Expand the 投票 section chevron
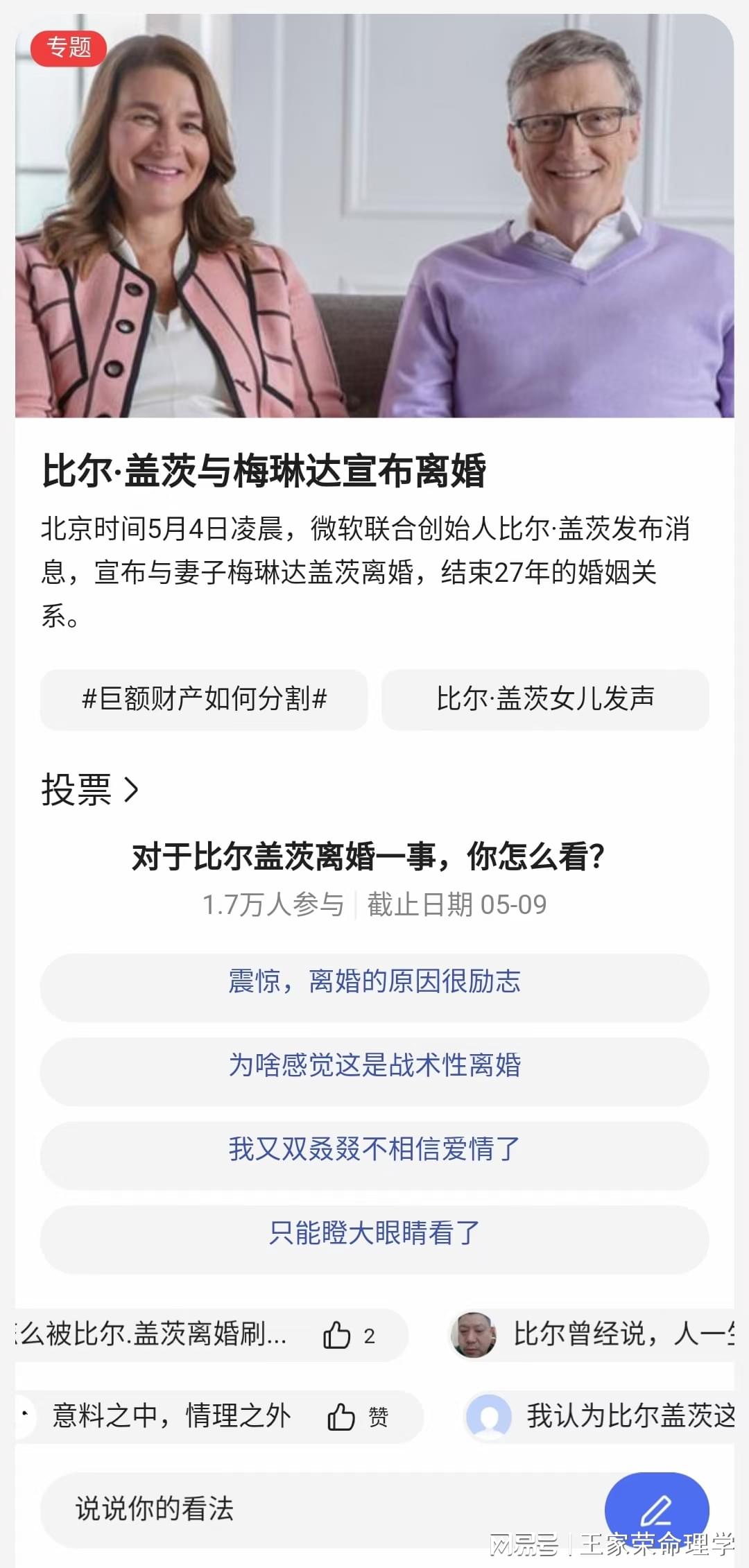Viewport: 749px width, 1568px height. [x=131, y=789]
